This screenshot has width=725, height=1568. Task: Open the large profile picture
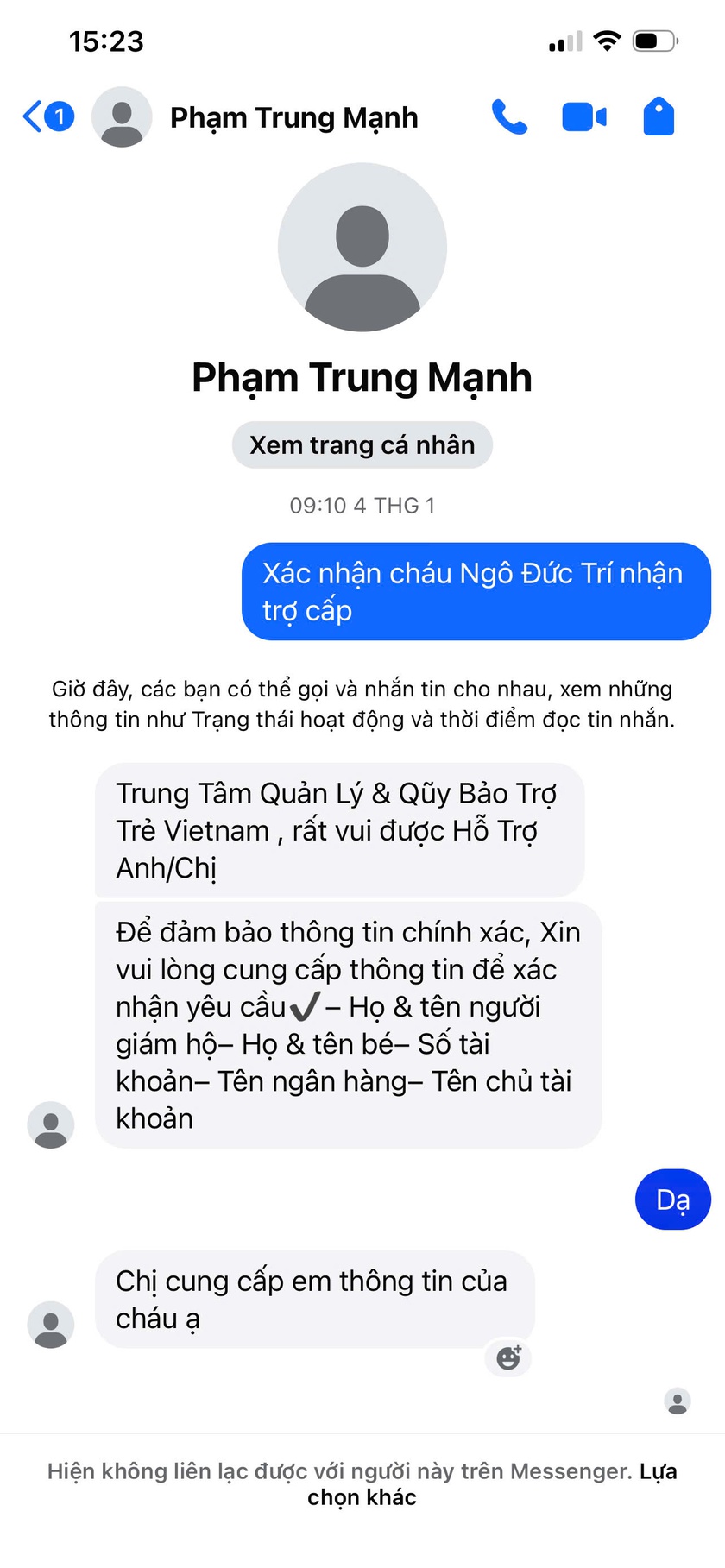point(362,248)
